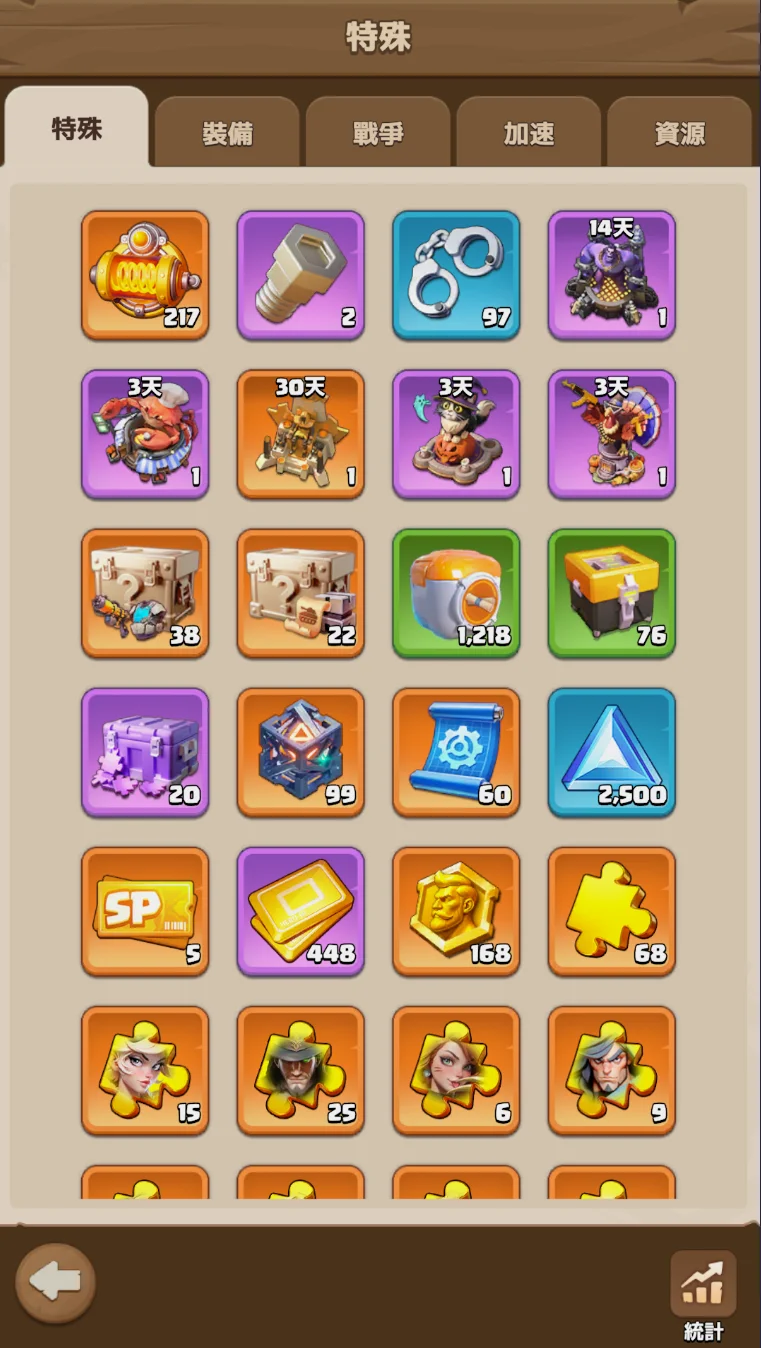The width and height of the screenshot is (761, 1348).
Task: Tap the orange capsule item with 1,218
Action: (456, 593)
